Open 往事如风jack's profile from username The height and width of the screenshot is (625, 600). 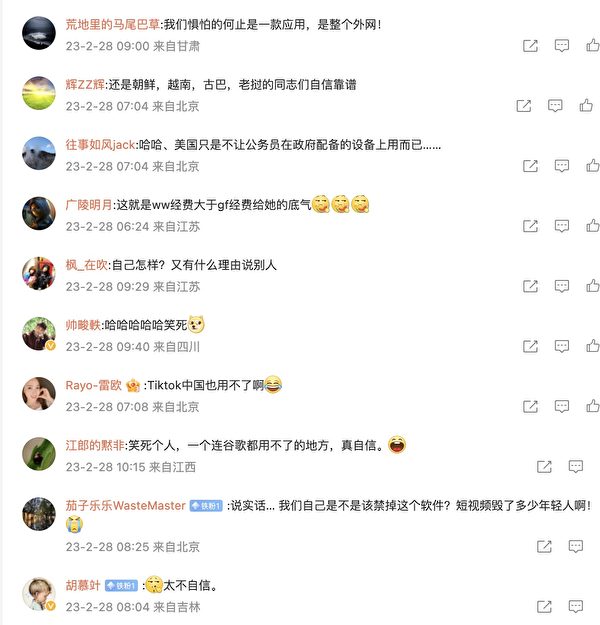pos(99,144)
